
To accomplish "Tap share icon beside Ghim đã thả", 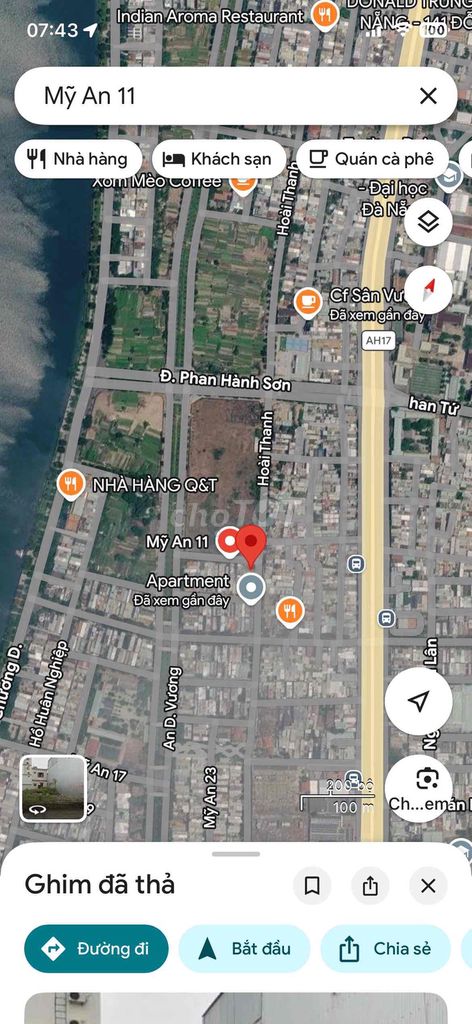I will (x=370, y=886).
